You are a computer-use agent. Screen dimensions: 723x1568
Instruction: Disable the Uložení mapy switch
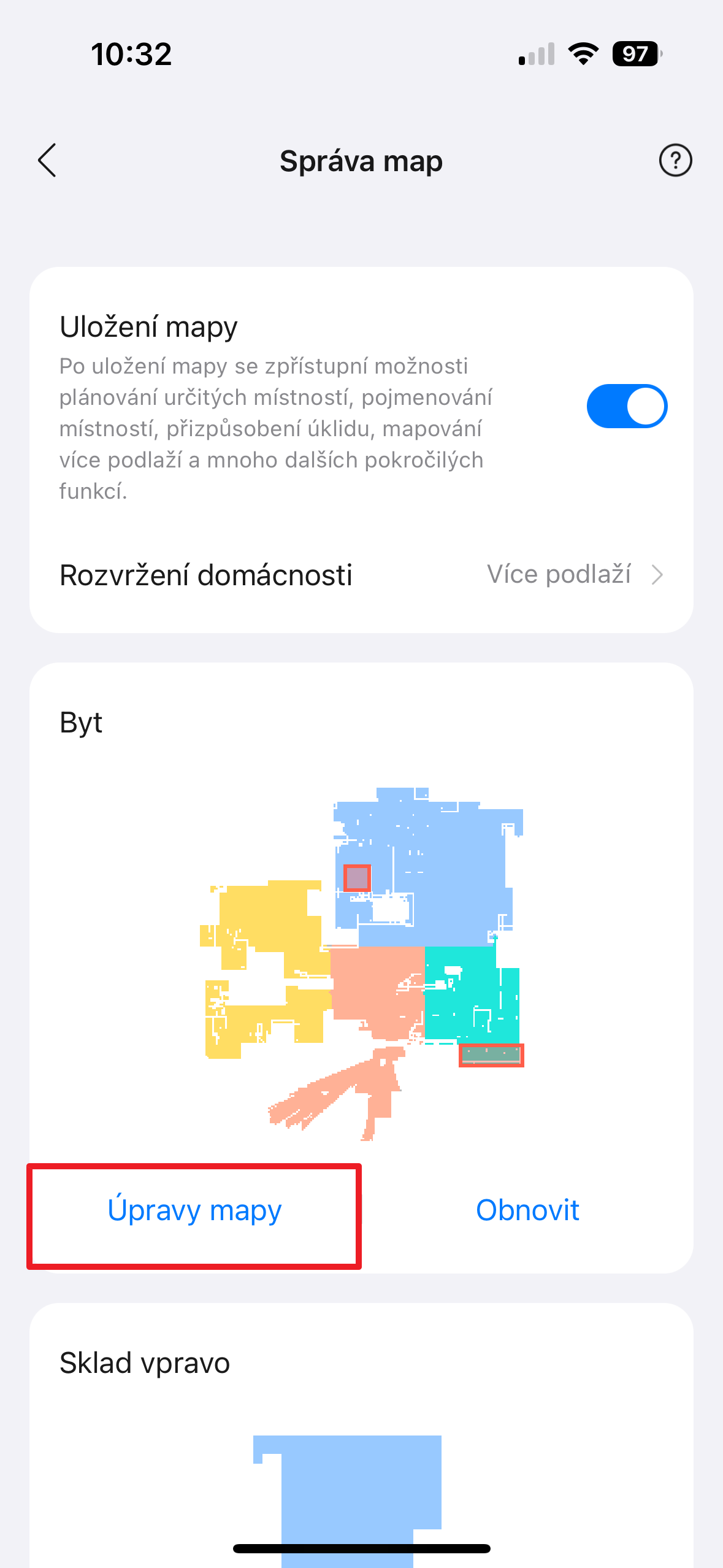[x=626, y=406]
